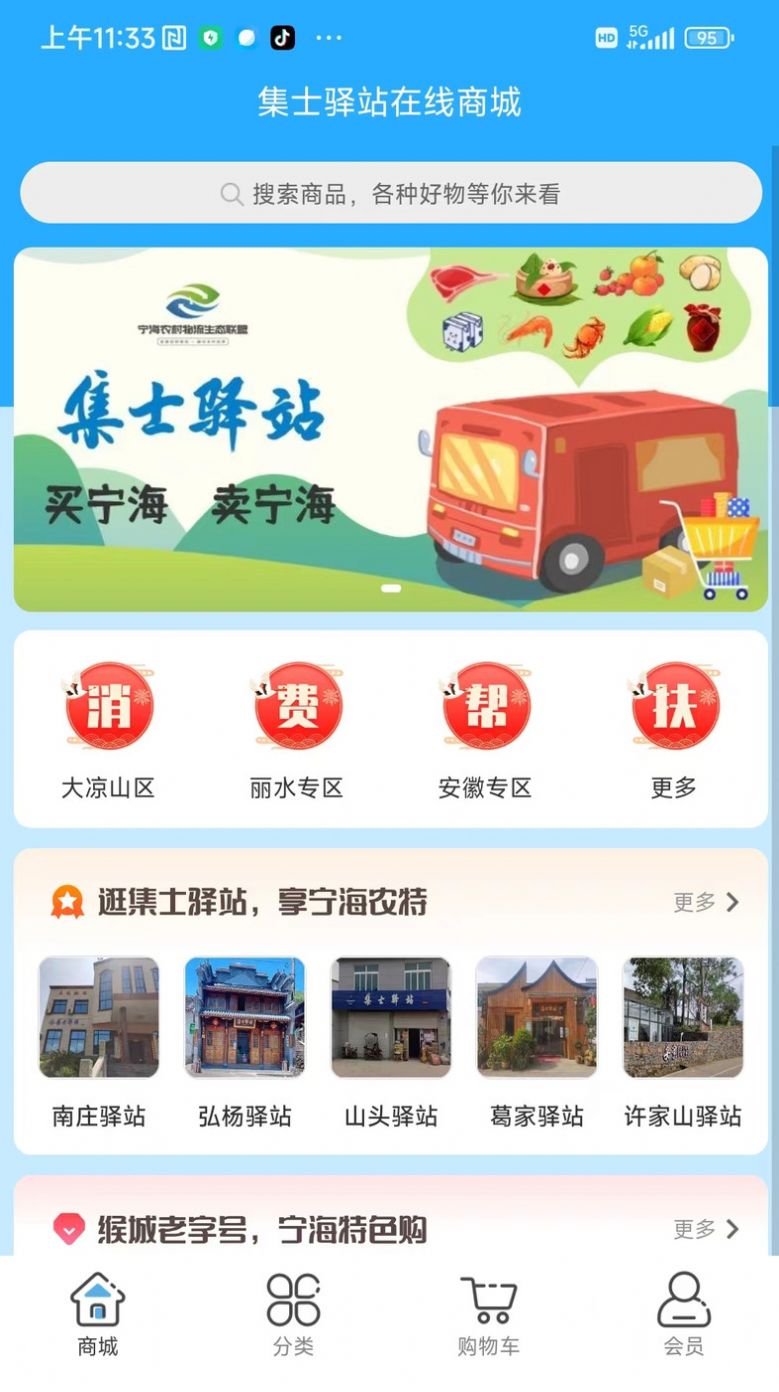The width and height of the screenshot is (779, 1392).
Task: Open the 葛家驿站 link
Action: coord(536,1017)
